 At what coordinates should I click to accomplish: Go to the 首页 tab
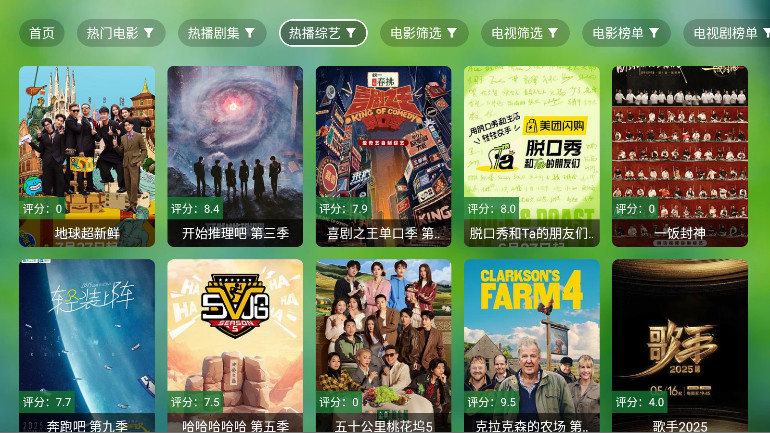pyautogui.click(x=41, y=33)
